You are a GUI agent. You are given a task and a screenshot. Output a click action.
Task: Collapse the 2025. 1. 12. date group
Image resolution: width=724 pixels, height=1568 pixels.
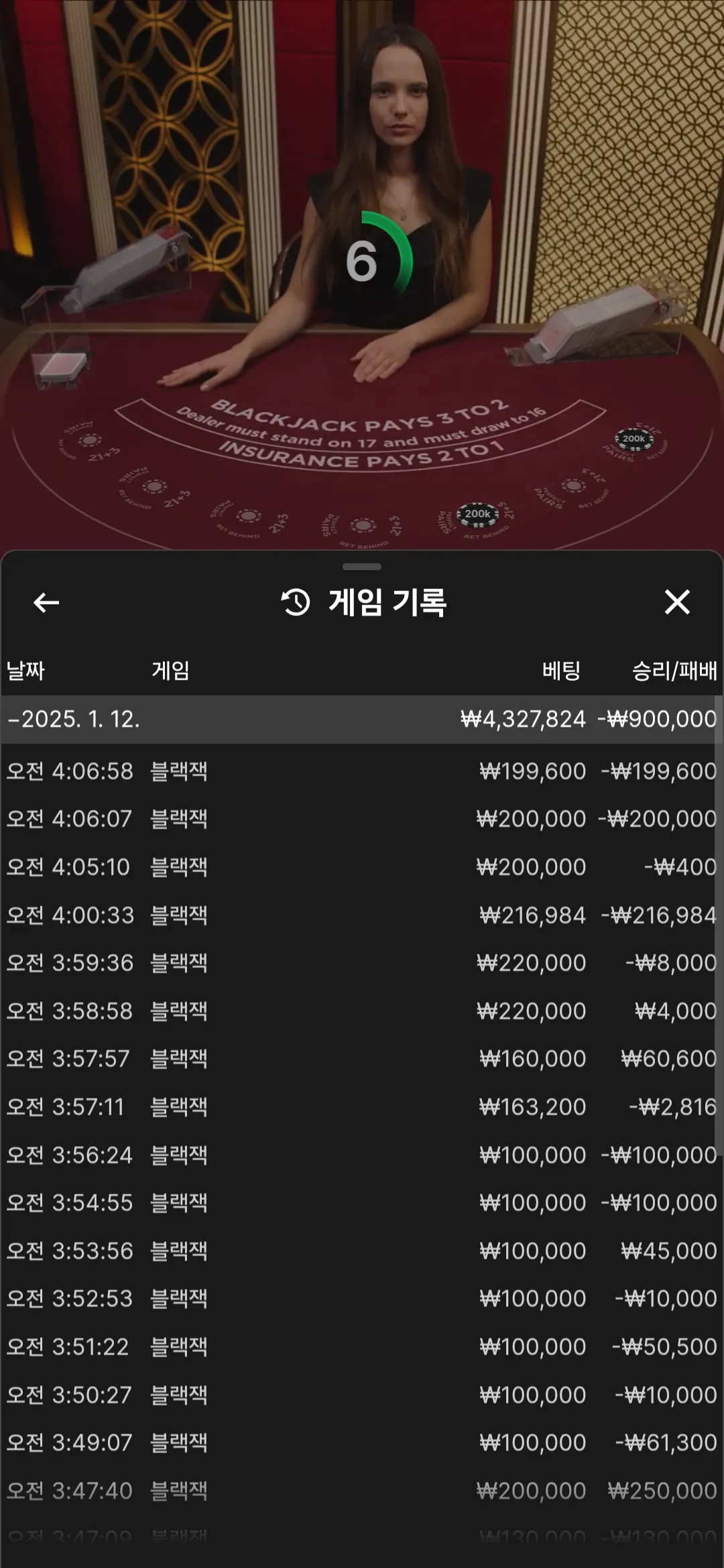[74, 719]
